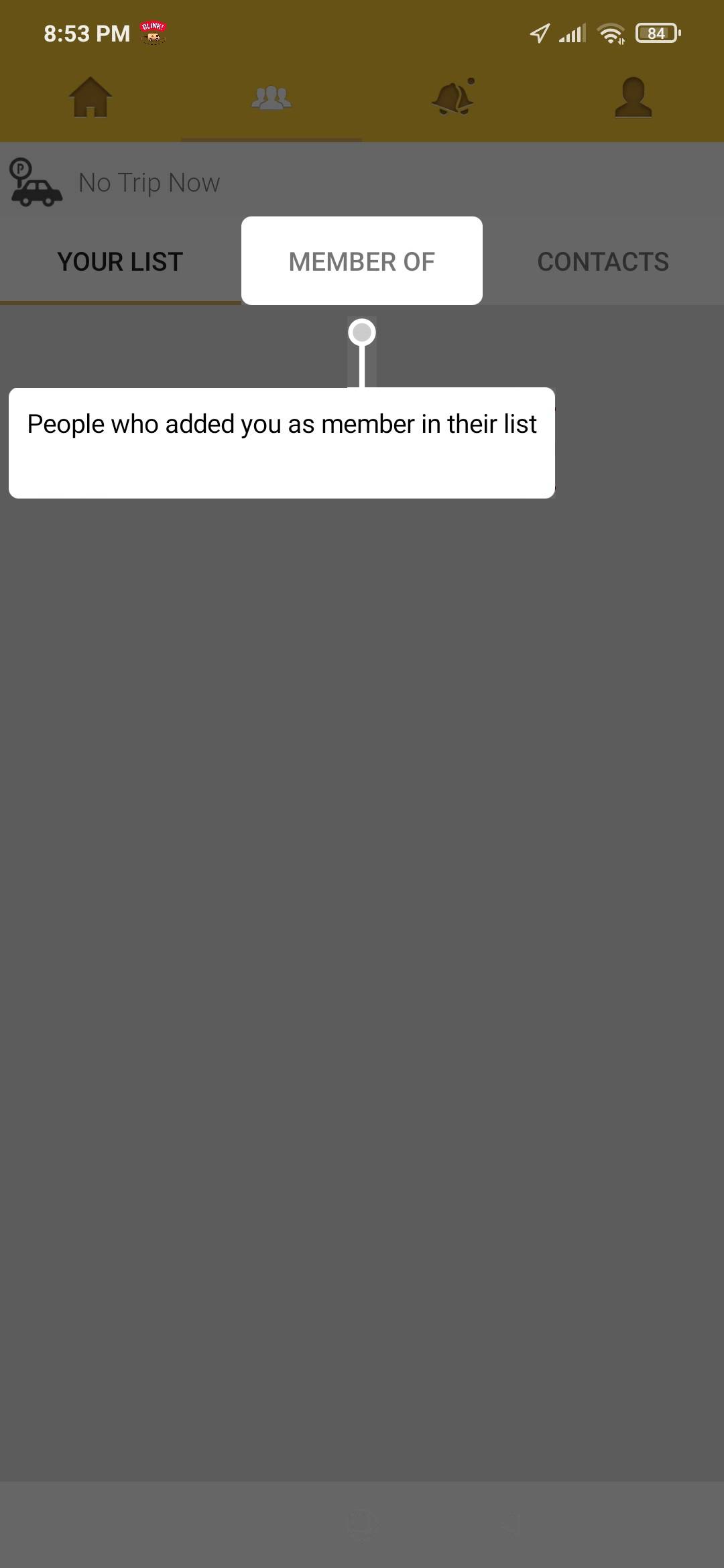The width and height of the screenshot is (724, 1568).
Task: Open the notifications bell tab
Action: [453, 98]
